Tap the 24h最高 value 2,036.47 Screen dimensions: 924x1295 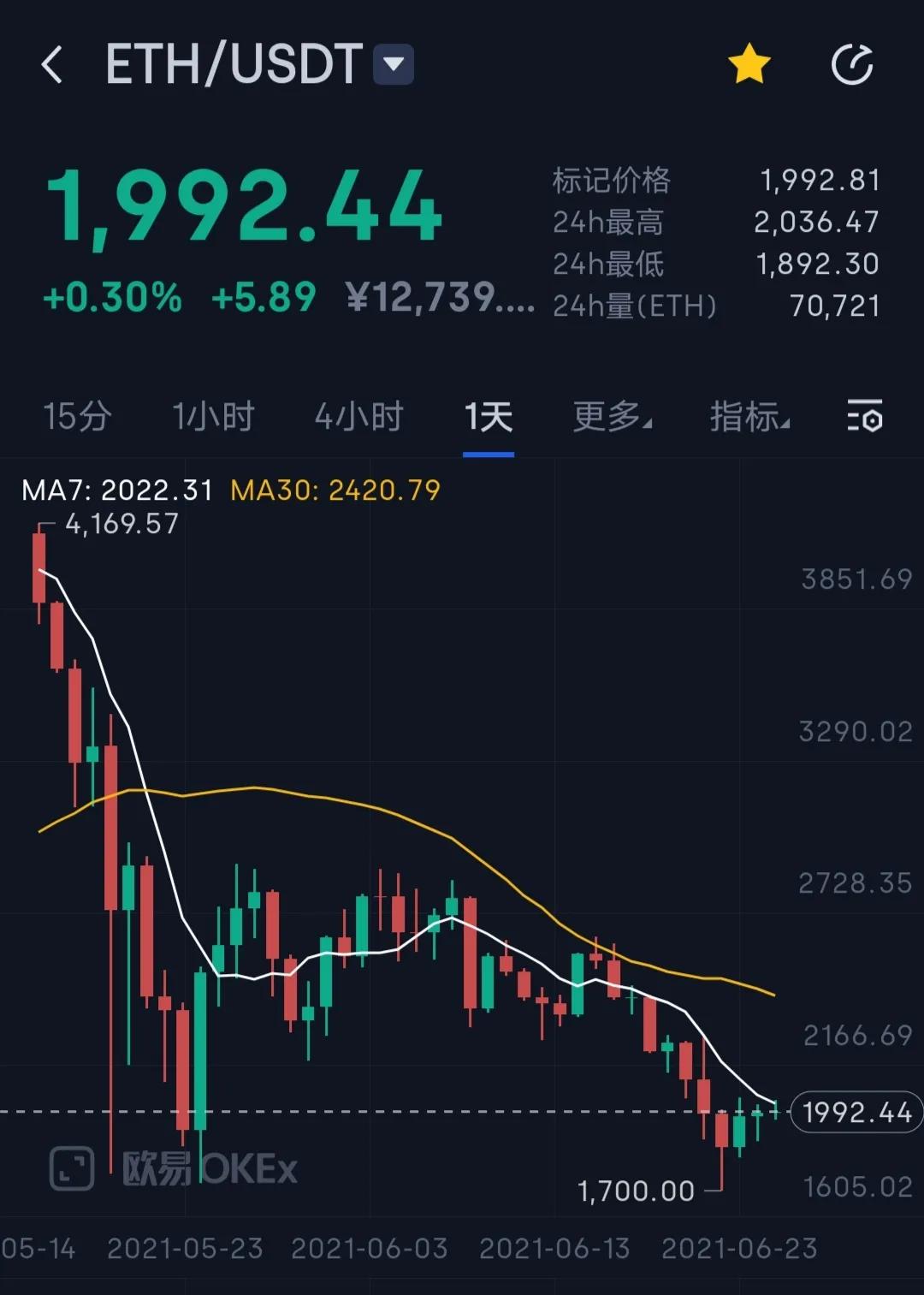[814, 223]
